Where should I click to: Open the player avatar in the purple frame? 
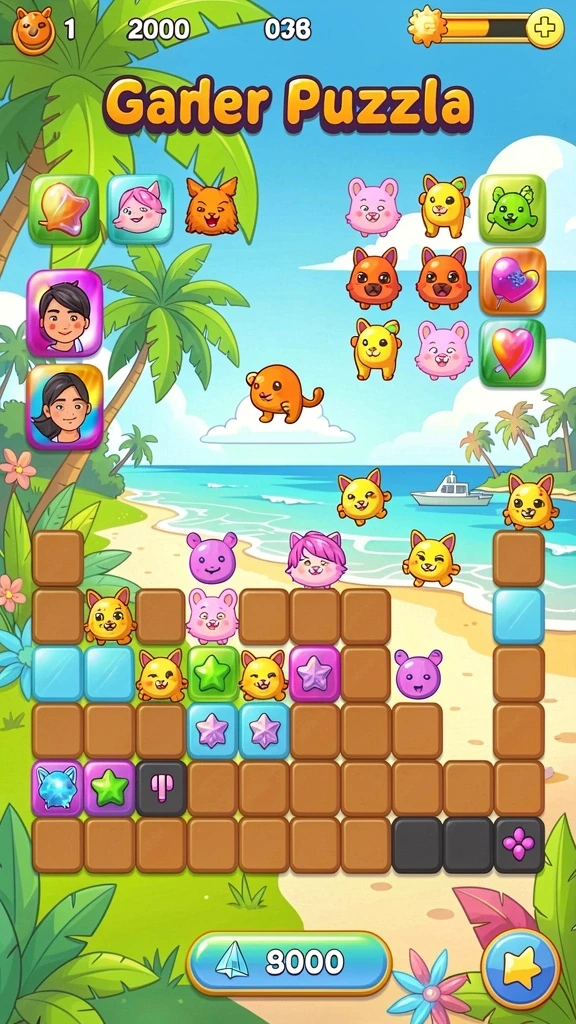[x=65, y=313]
